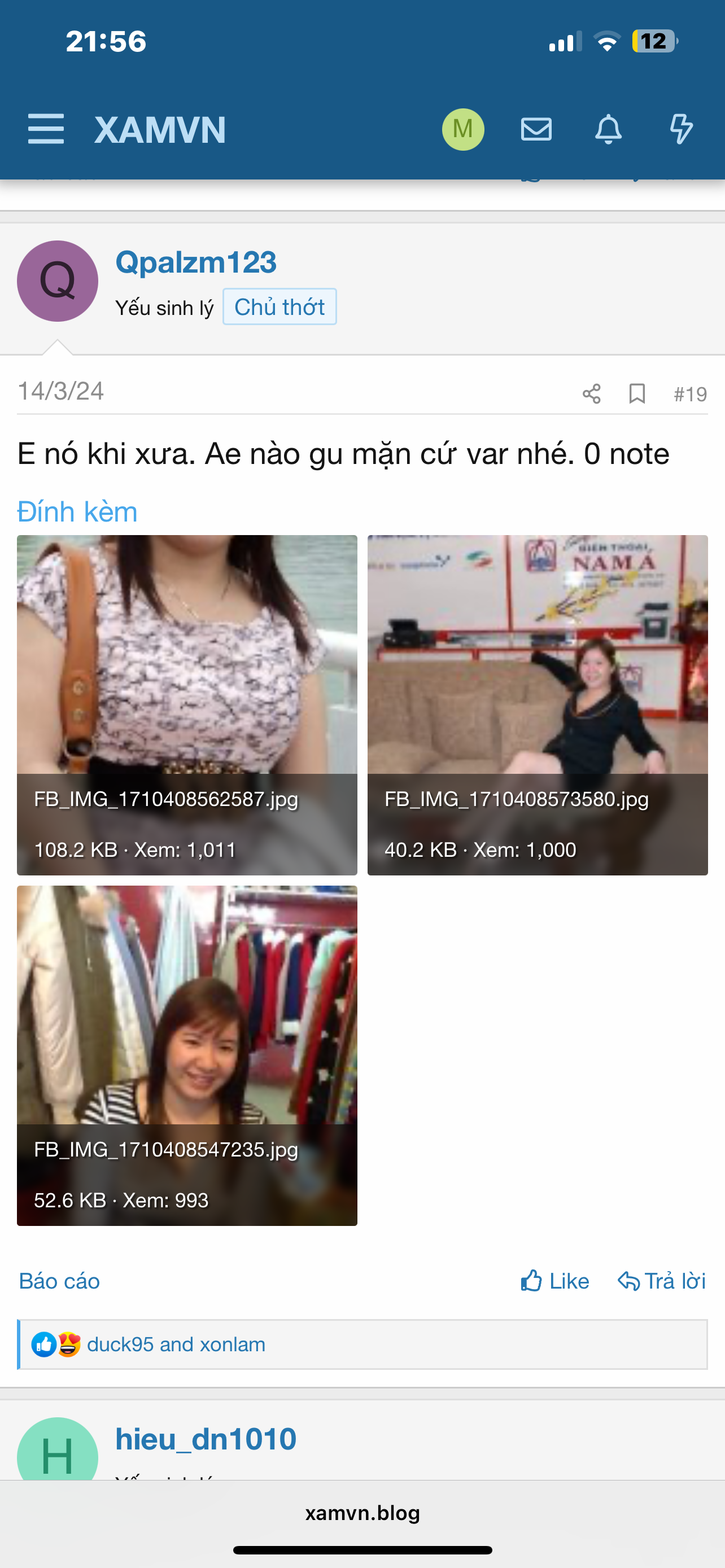The height and width of the screenshot is (1568, 725).
Task: Open the lightning bolt what's new icon
Action: [x=680, y=129]
